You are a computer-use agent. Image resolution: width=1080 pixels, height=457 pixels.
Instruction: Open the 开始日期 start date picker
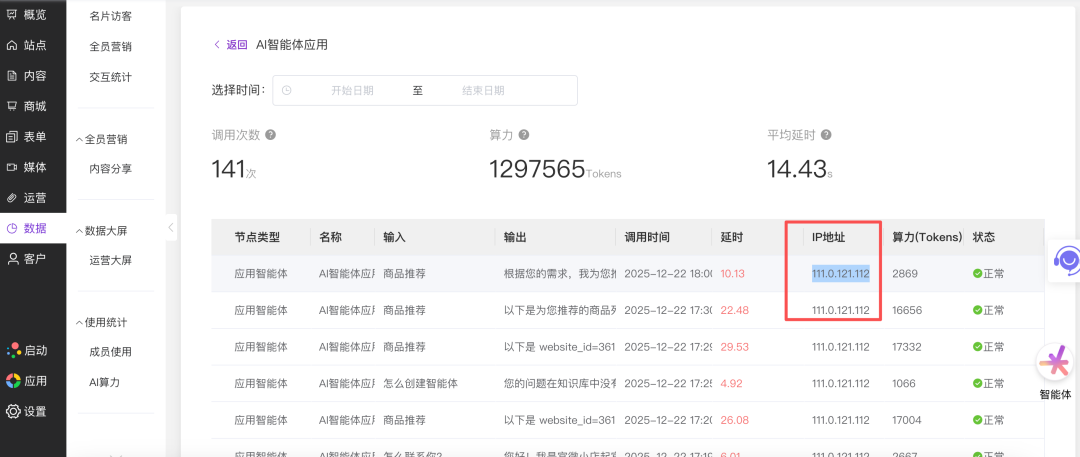352,90
